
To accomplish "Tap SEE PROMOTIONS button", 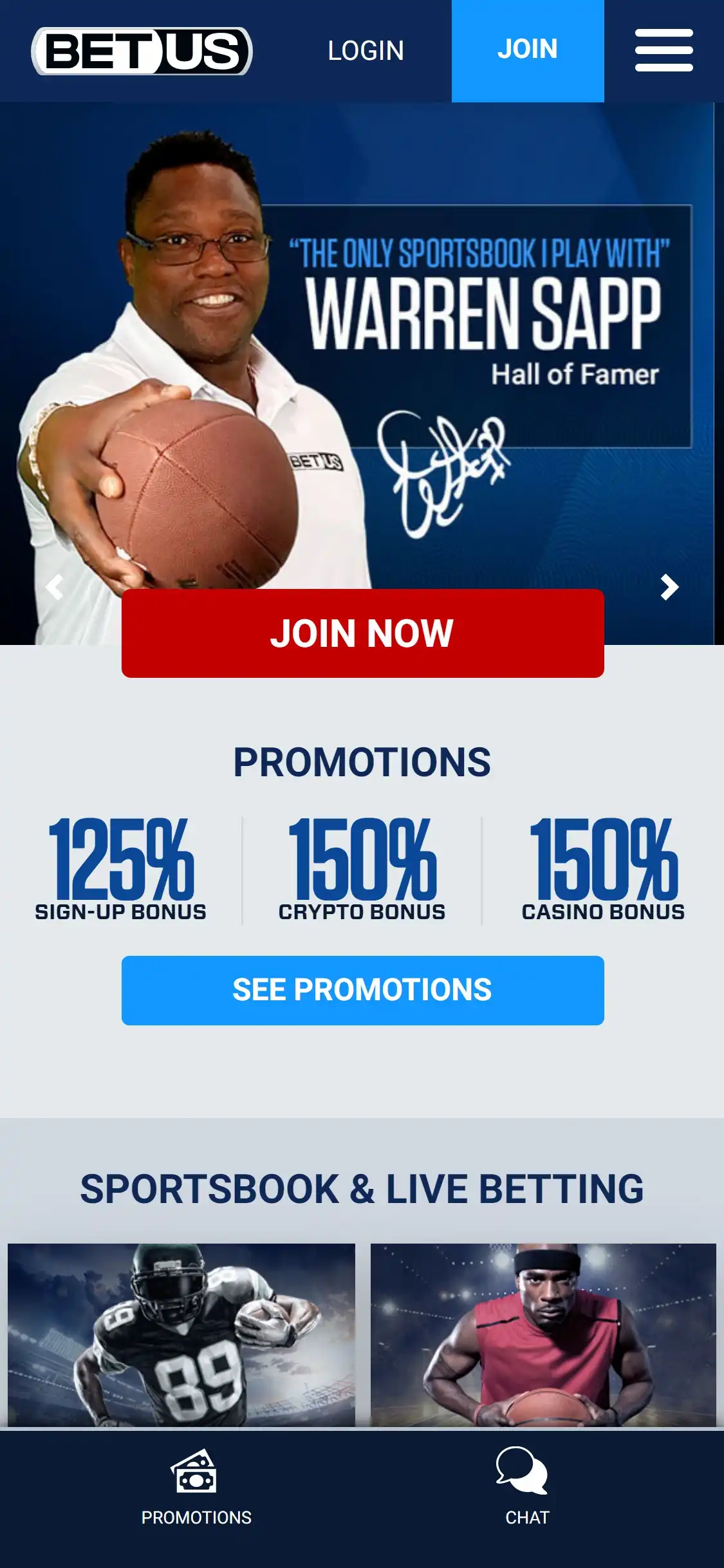I will [x=362, y=990].
